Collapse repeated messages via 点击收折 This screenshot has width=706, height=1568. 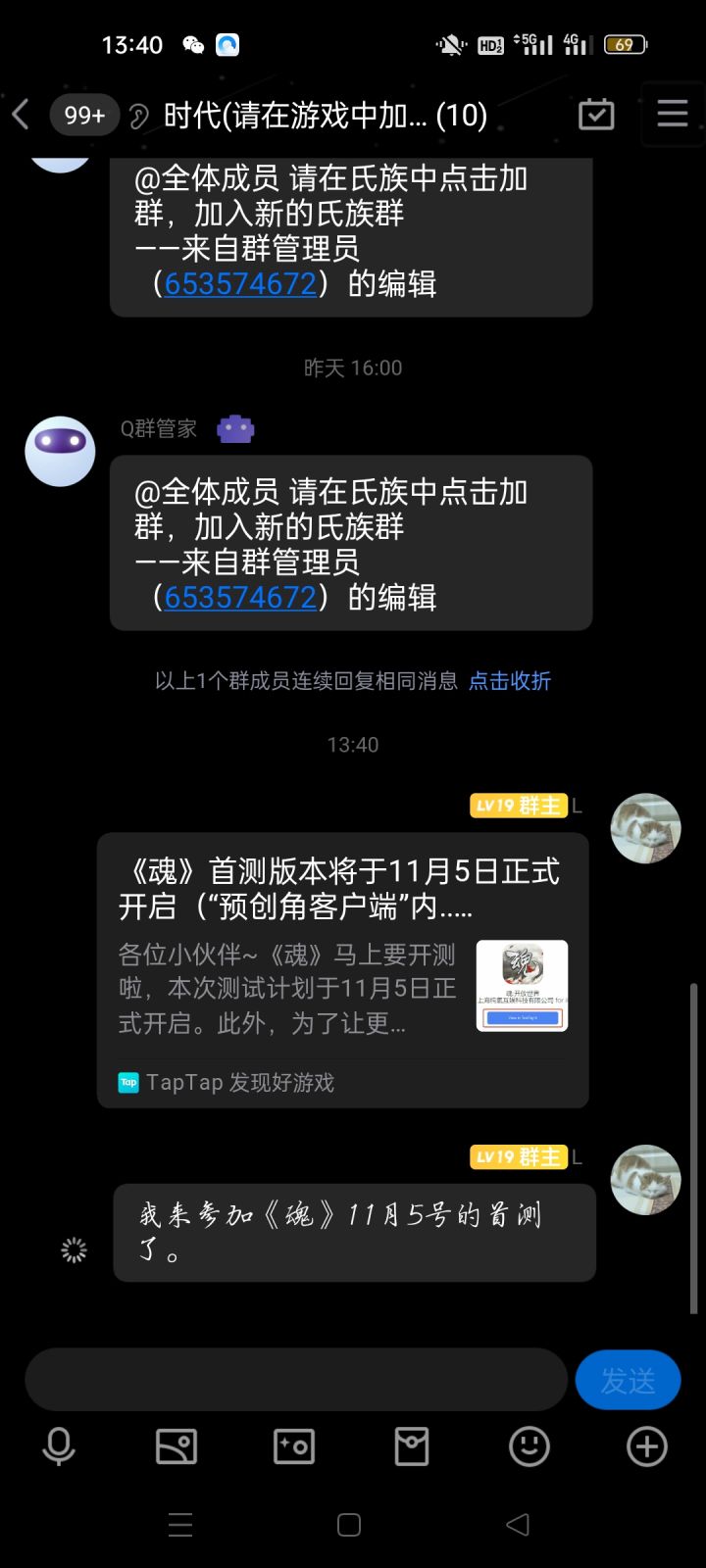509,680
